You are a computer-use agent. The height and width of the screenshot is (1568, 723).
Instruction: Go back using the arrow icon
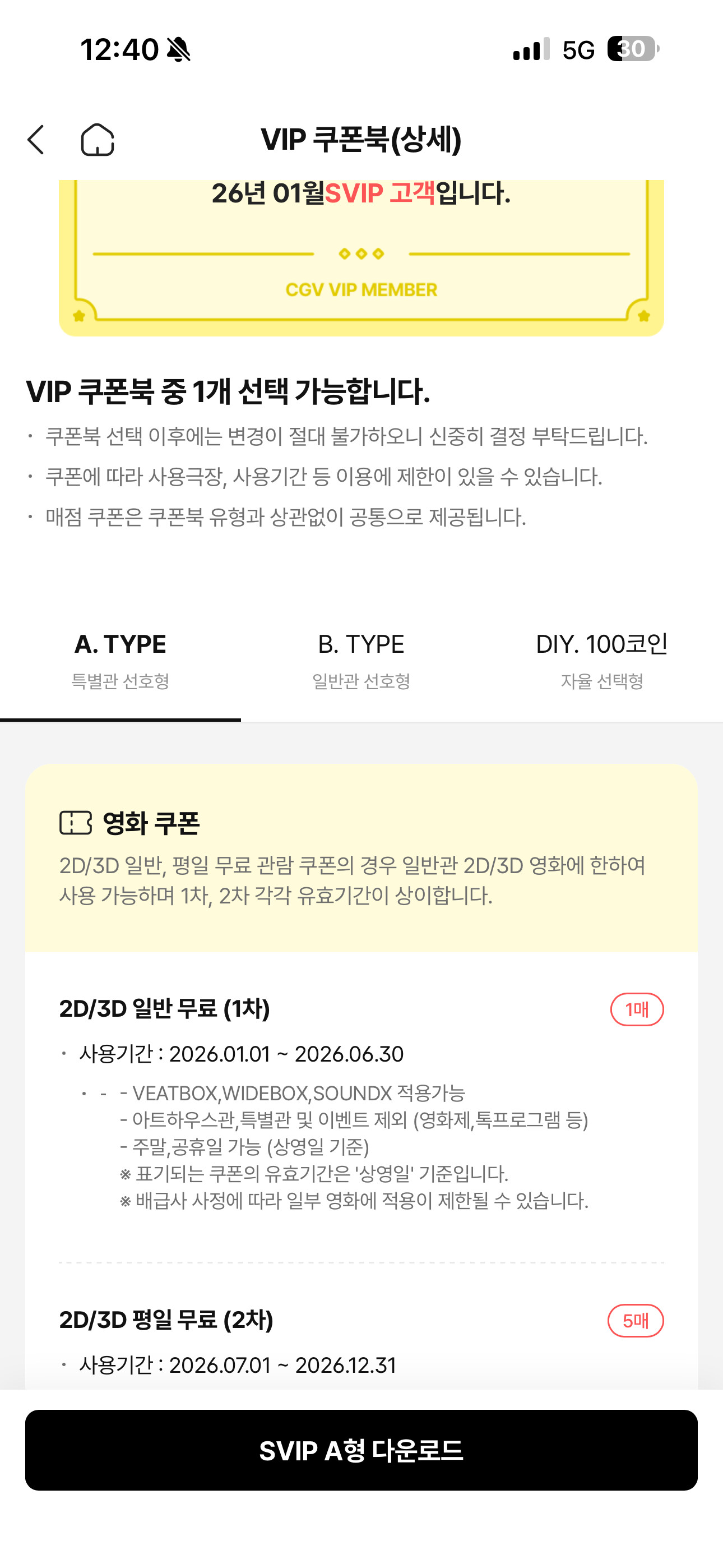point(36,140)
